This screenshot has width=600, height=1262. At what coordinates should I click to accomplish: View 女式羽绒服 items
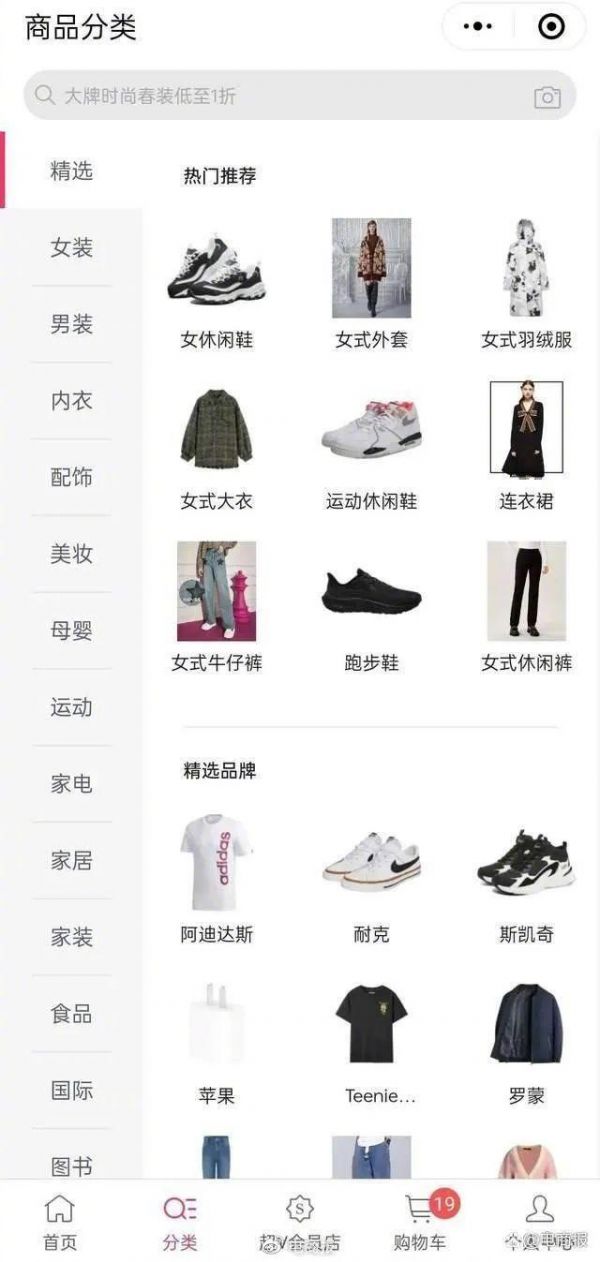coord(526,285)
